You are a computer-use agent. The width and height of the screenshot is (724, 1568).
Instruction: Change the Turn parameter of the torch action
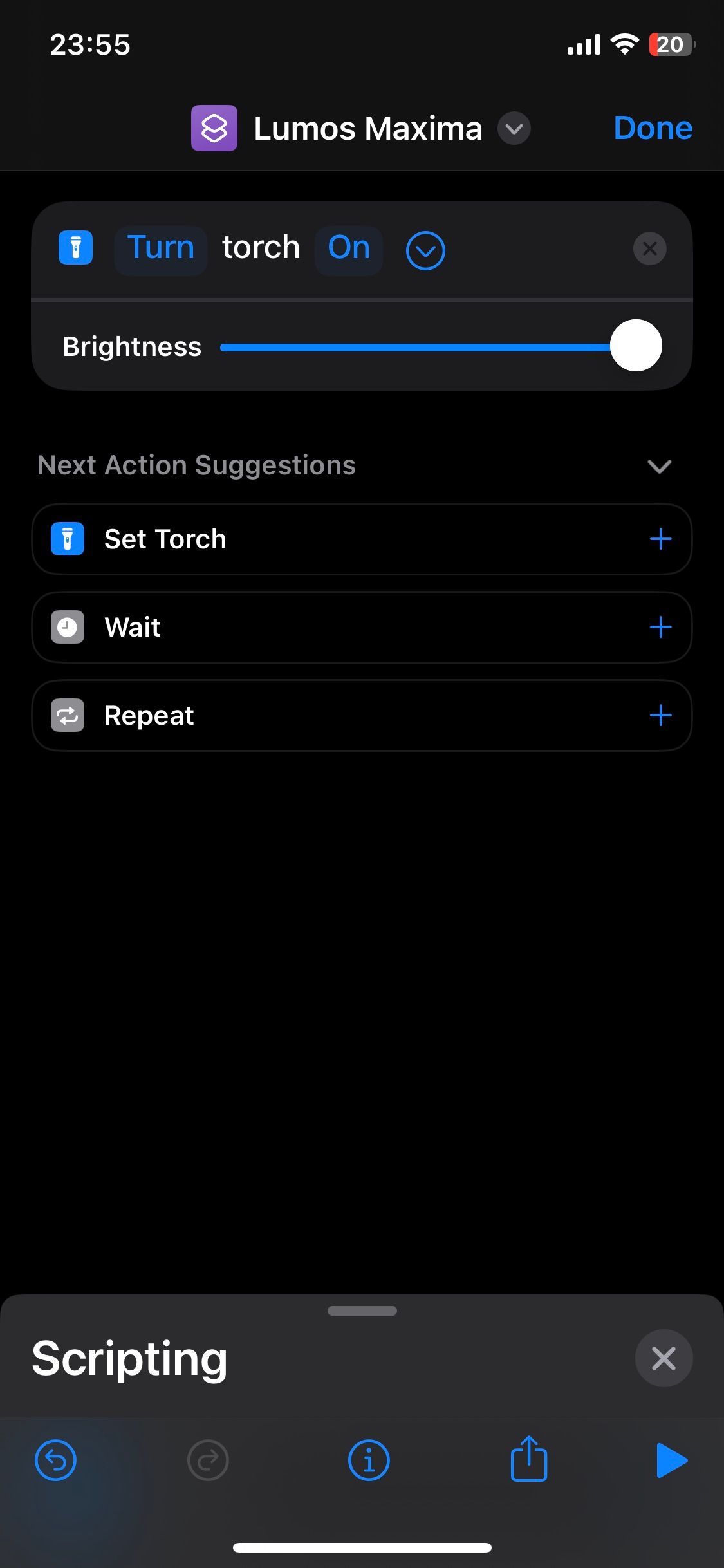[x=160, y=248]
